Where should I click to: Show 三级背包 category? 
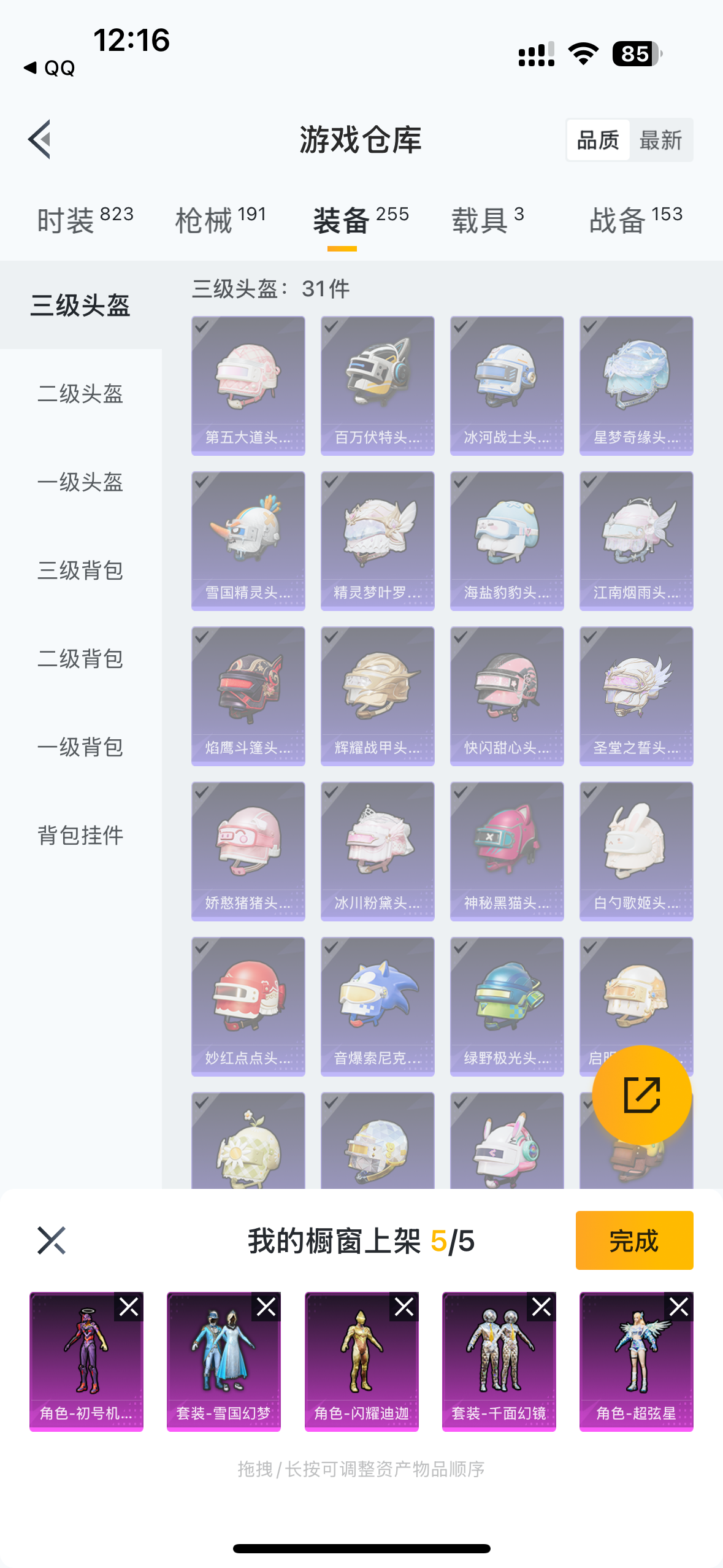point(80,571)
